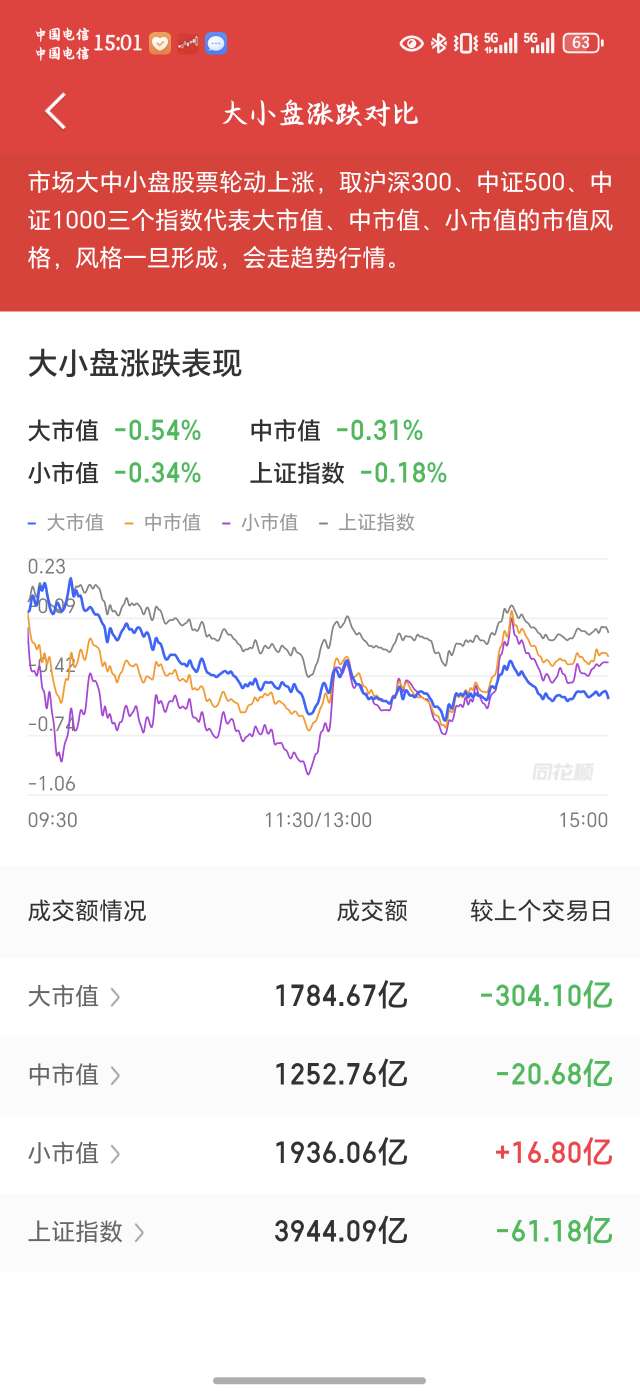Open the 上证指数 row details
Image resolution: width=640 pixels, height=1400 pixels.
320,1232
